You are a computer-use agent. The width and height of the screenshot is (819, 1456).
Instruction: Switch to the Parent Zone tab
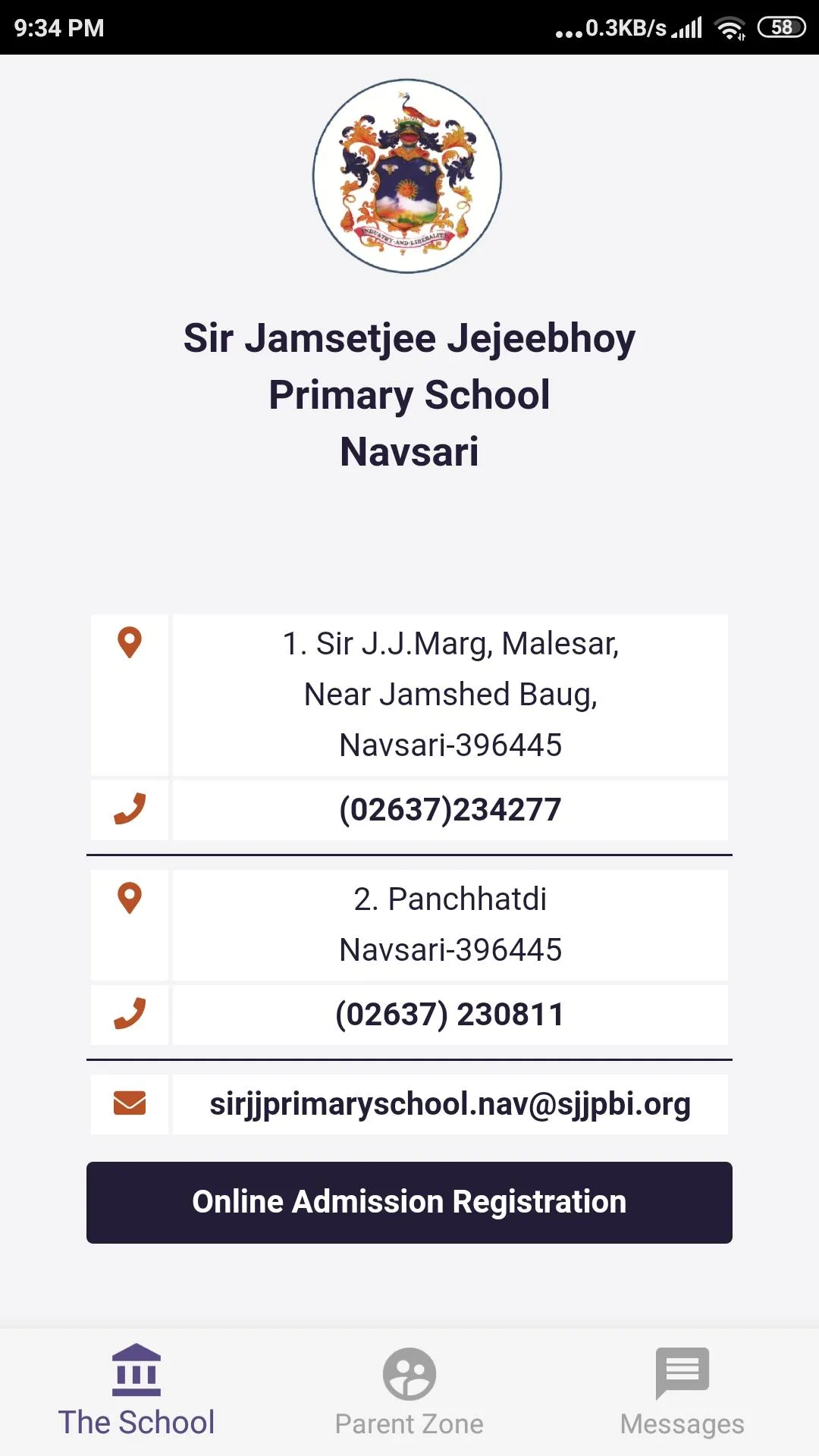coord(409,1392)
